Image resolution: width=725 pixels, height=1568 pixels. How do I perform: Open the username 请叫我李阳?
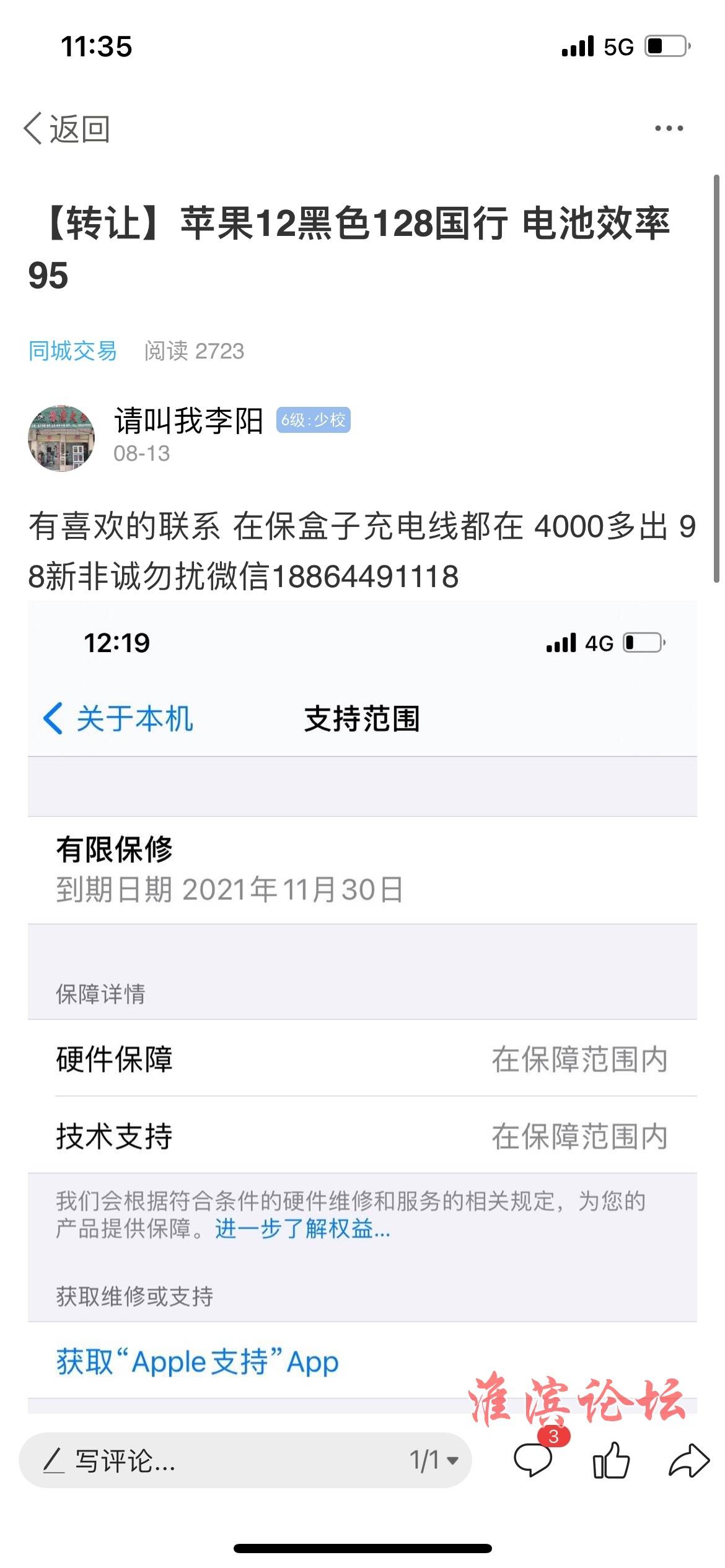click(188, 421)
